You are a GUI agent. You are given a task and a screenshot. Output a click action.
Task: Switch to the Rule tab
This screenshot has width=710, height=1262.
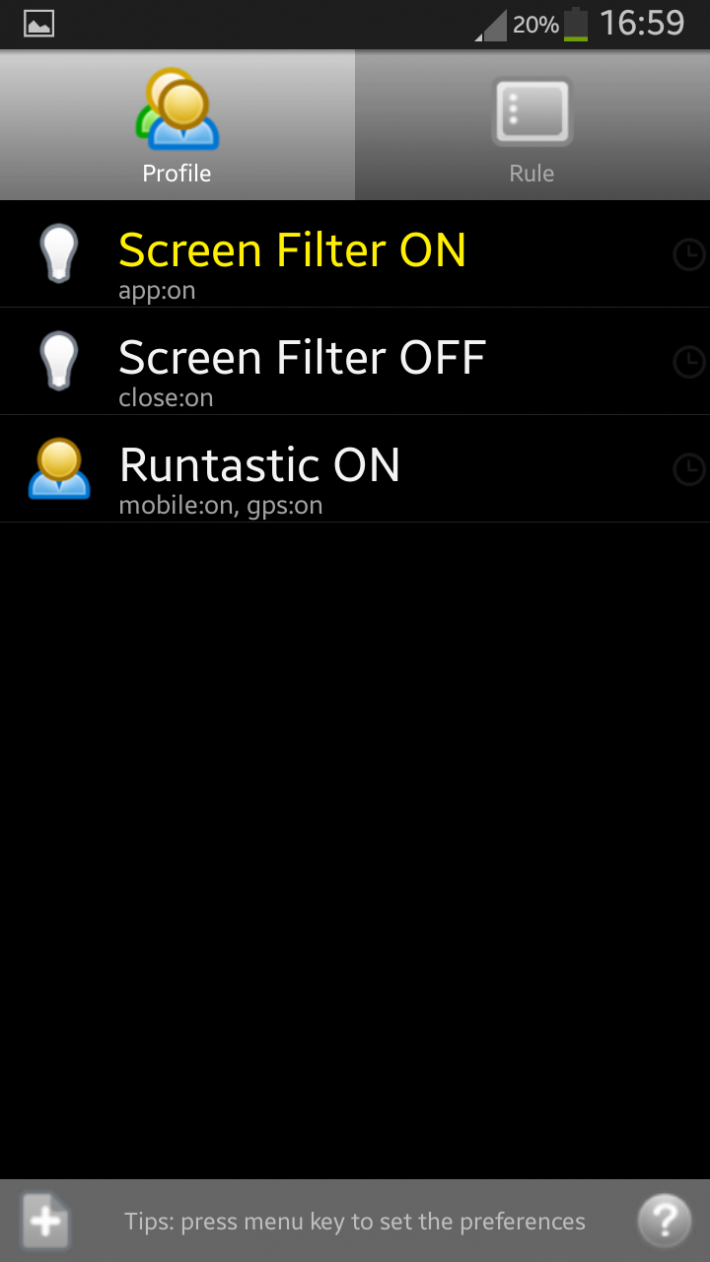click(x=531, y=126)
